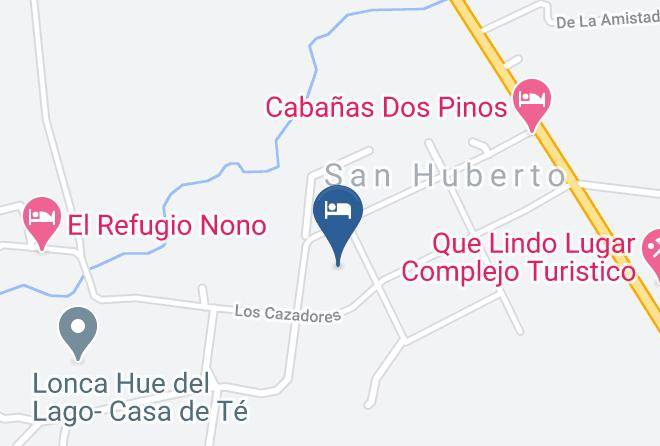This screenshot has width=660, height=446.
Task: Open the Lonca Hue del Lago place marker
Action: pos(78,333)
